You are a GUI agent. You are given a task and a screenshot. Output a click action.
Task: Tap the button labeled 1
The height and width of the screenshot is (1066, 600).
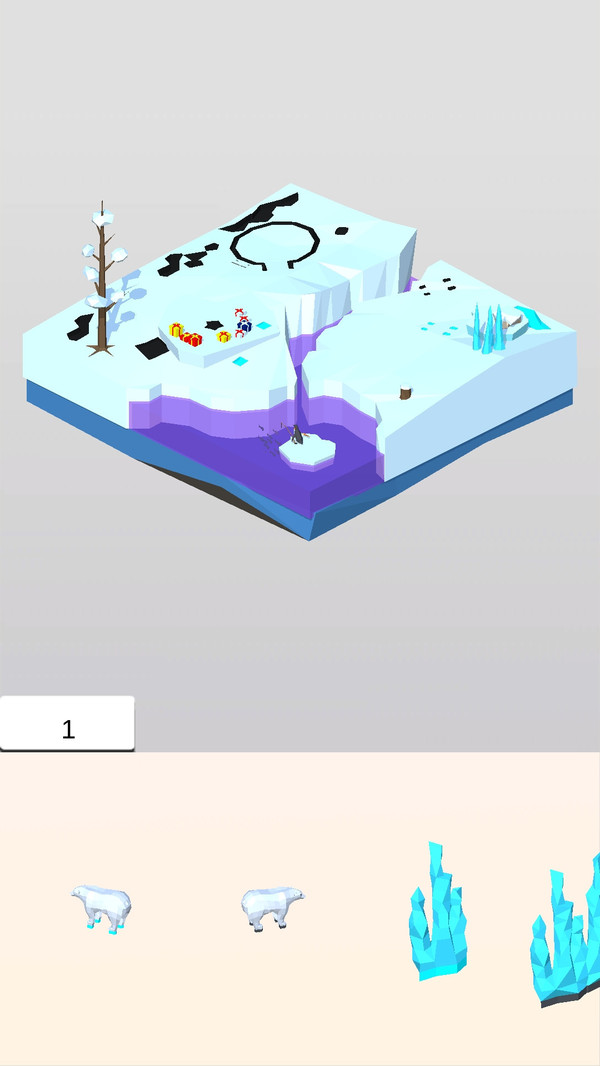[x=67, y=726]
